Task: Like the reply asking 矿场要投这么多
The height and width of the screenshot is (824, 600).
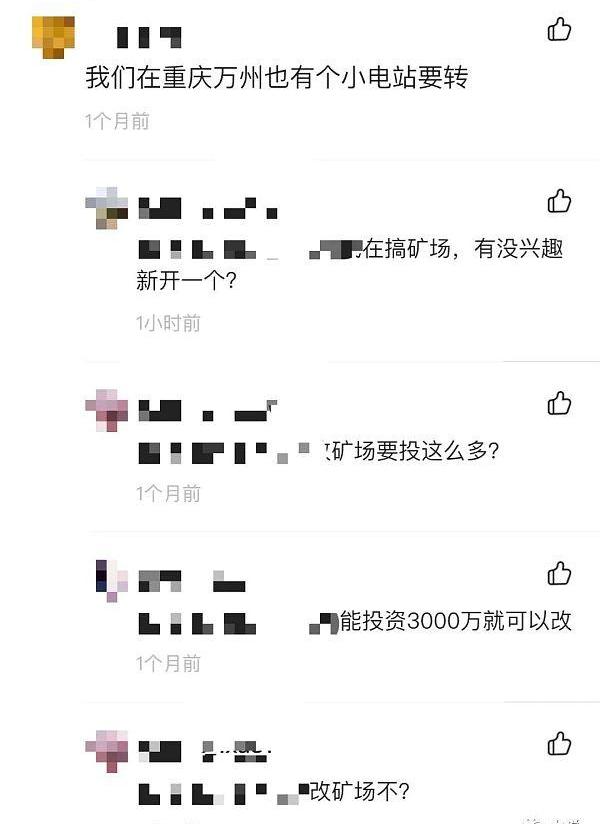Action: tap(559, 403)
